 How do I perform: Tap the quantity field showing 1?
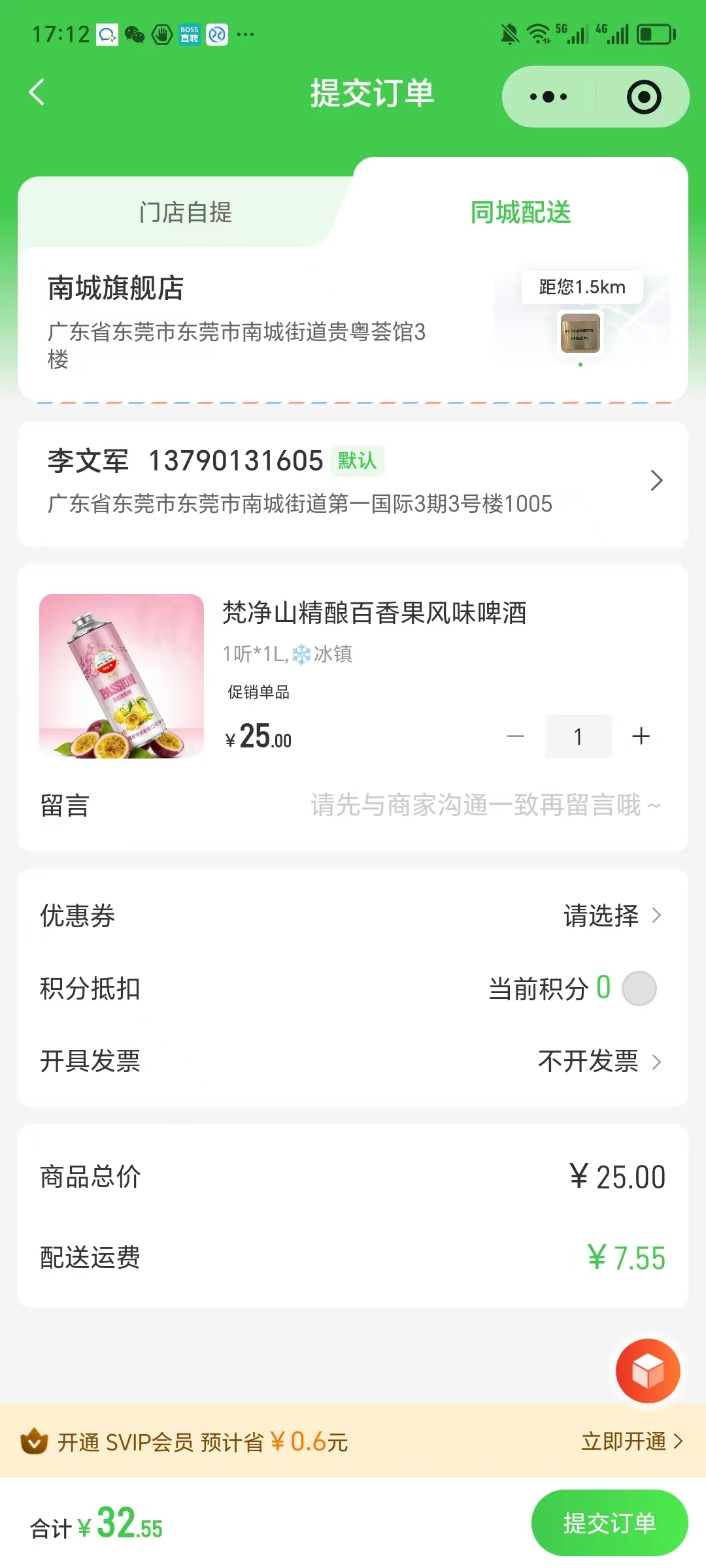click(x=579, y=736)
